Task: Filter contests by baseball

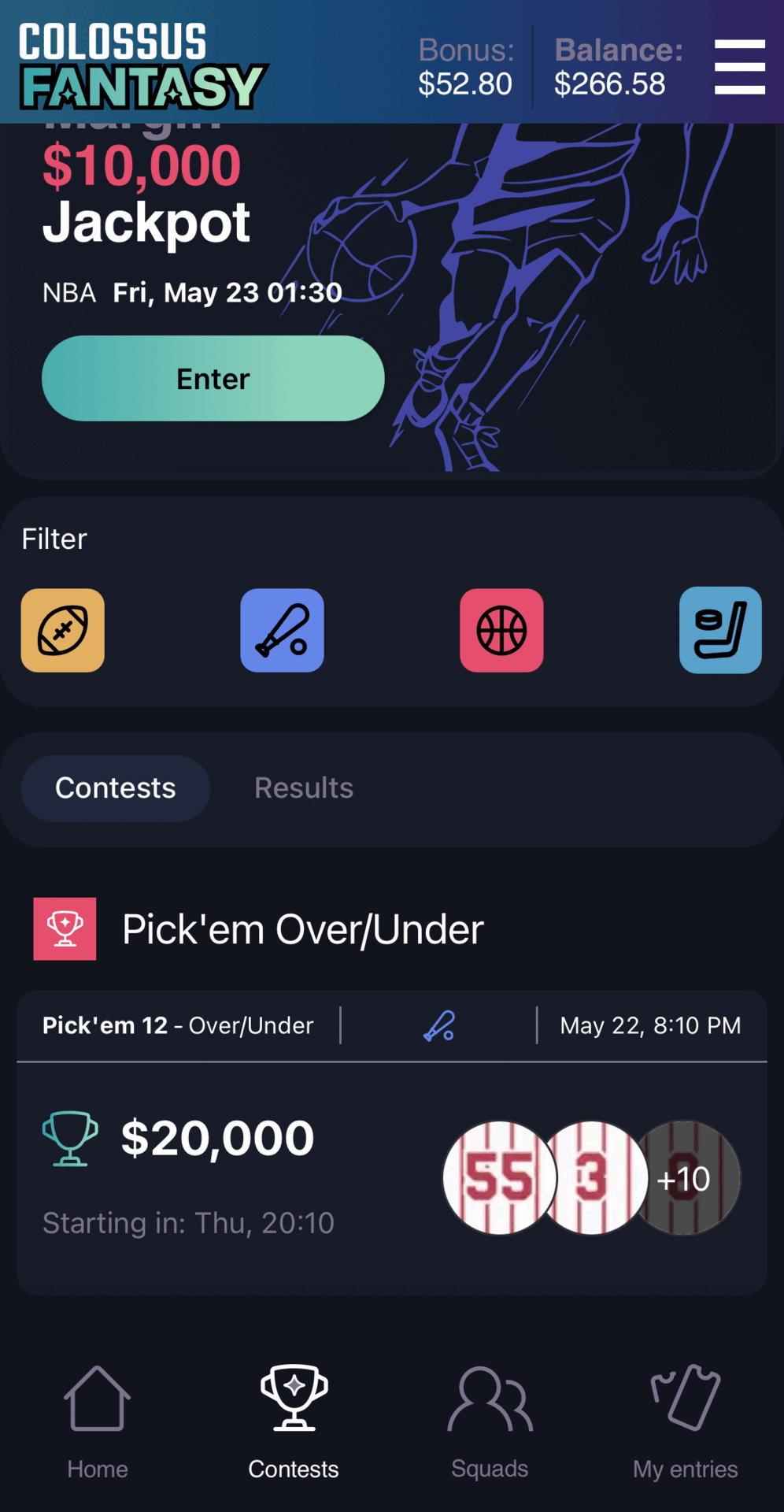Action: pyautogui.click(x=282, y=630)
